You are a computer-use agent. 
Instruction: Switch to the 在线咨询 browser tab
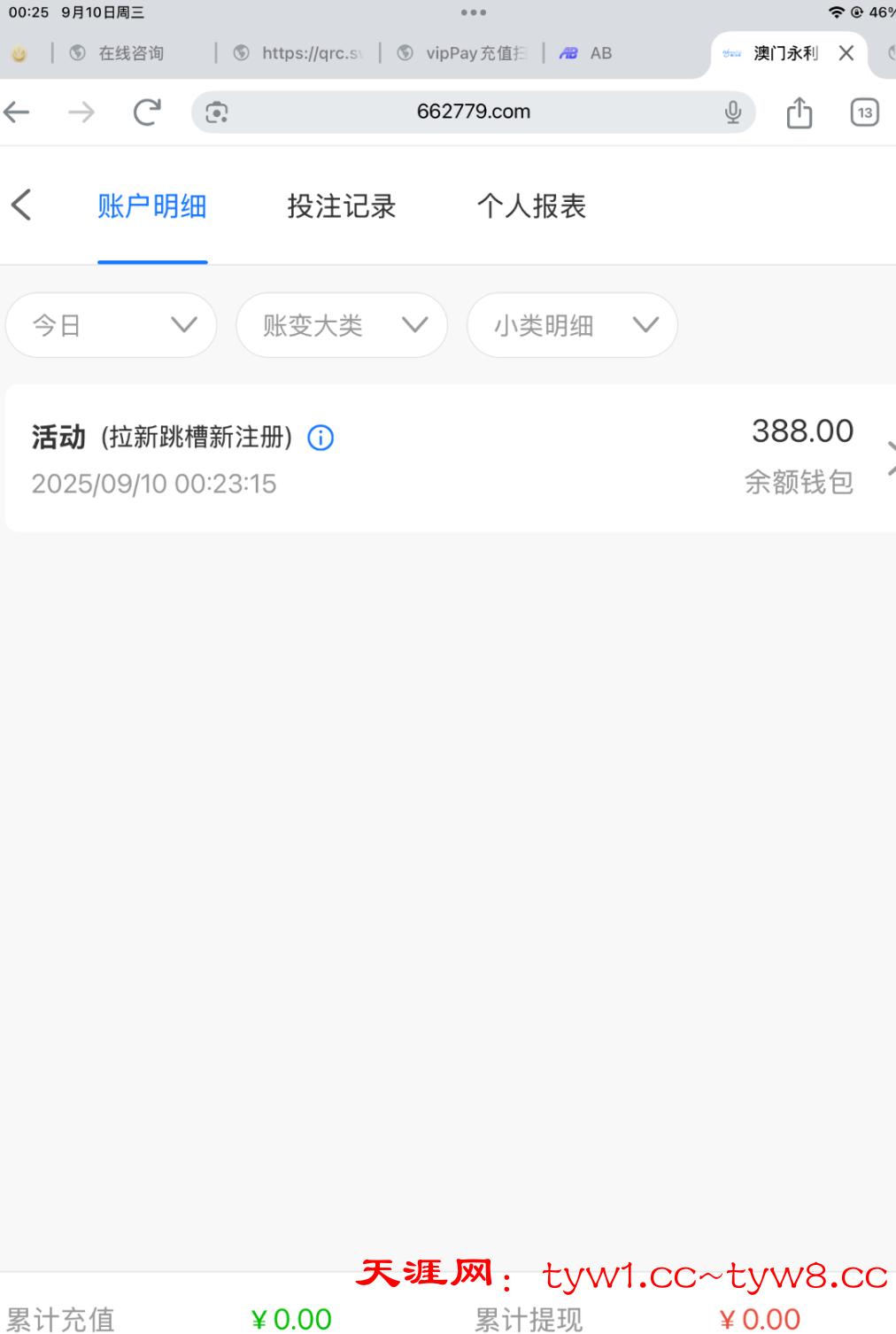coord(131,53)
